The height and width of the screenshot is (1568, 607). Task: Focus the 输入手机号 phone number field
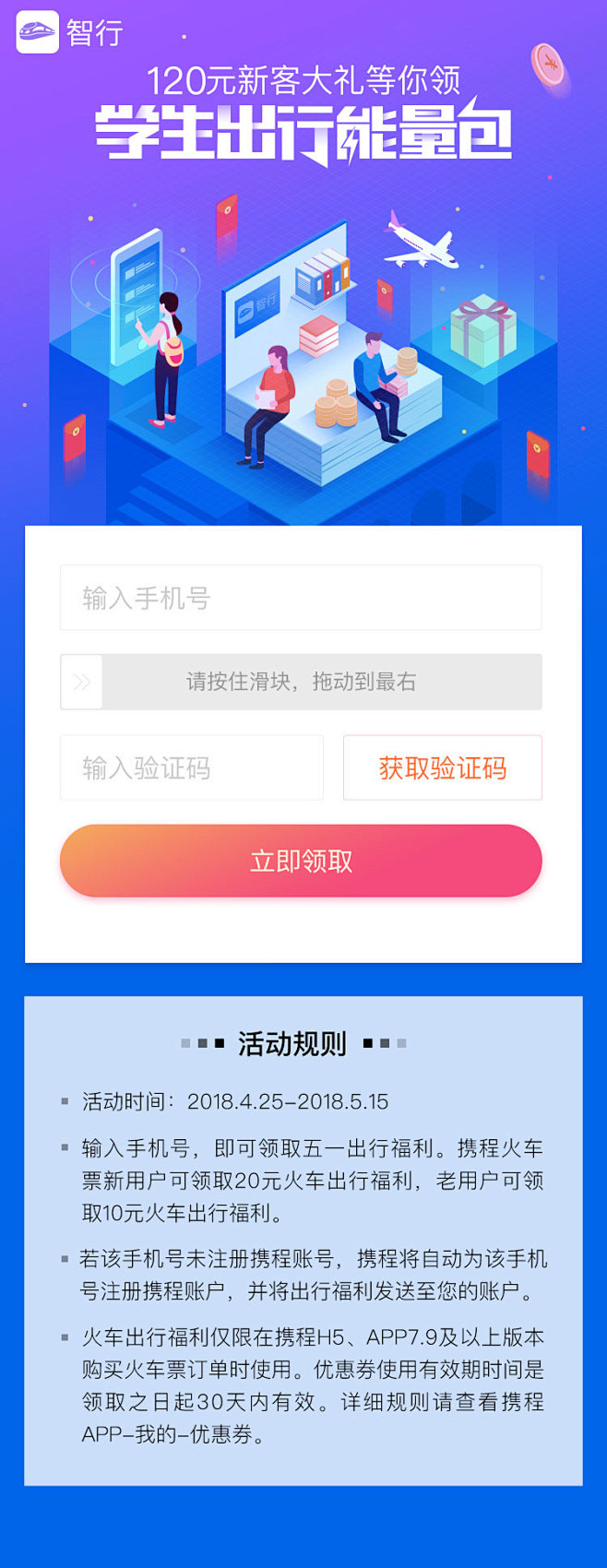coord(301,598)
